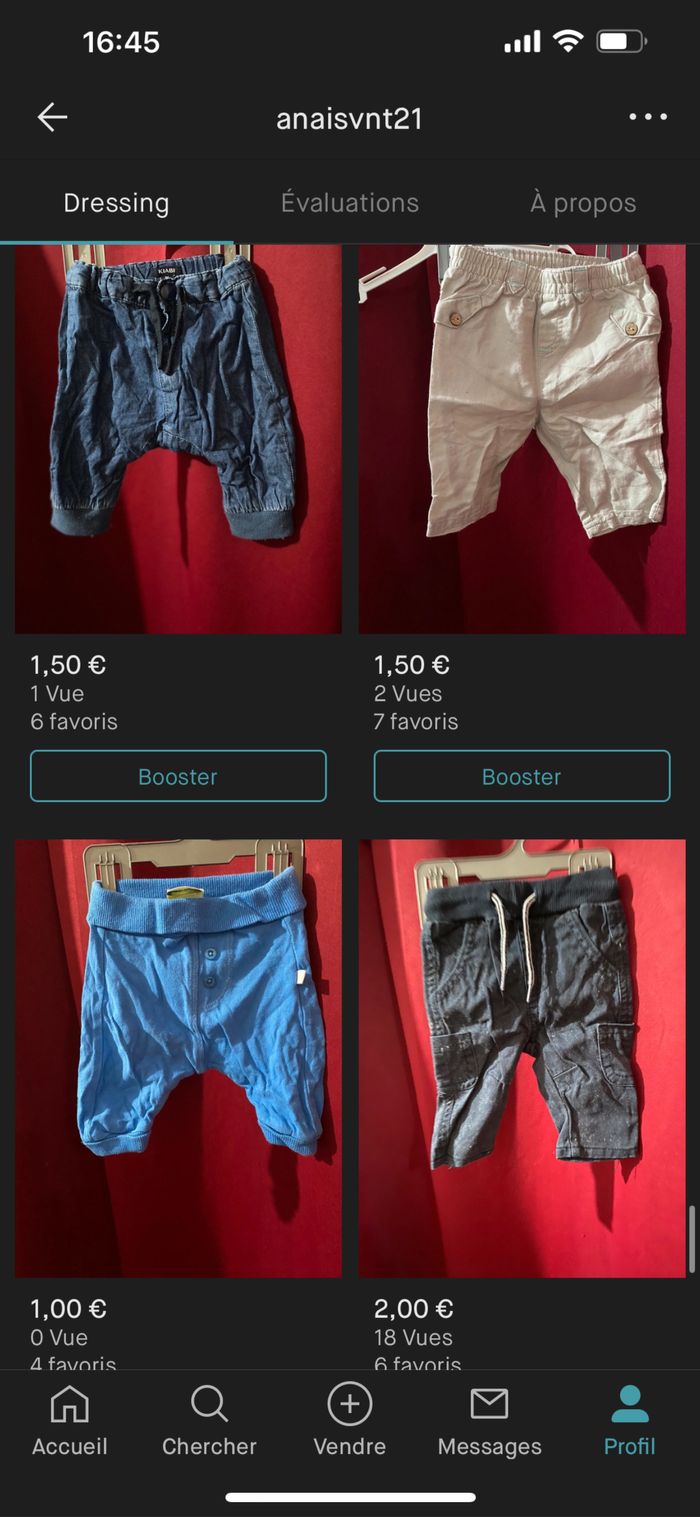
Task: Open the Messages inbox
Action: [489, 1422]
